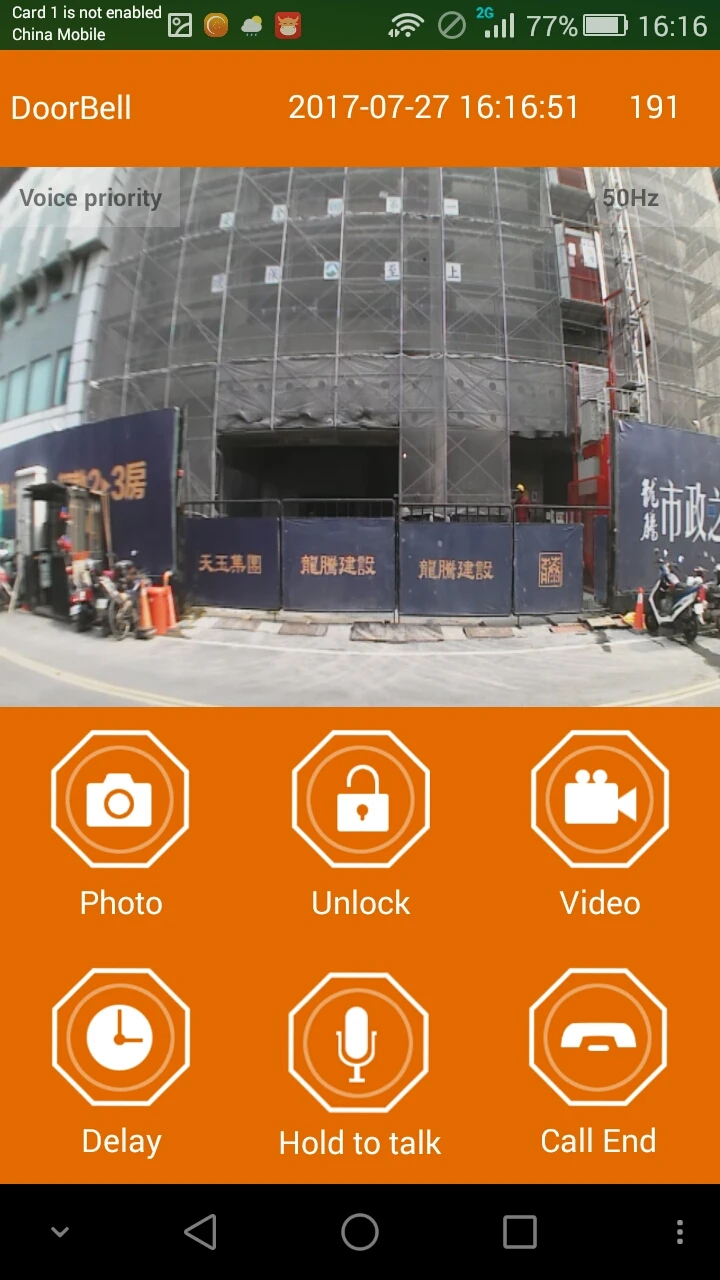Tap Hold to talk microphone
This screenshot has height=1280, width=720.
(358, 1041)
